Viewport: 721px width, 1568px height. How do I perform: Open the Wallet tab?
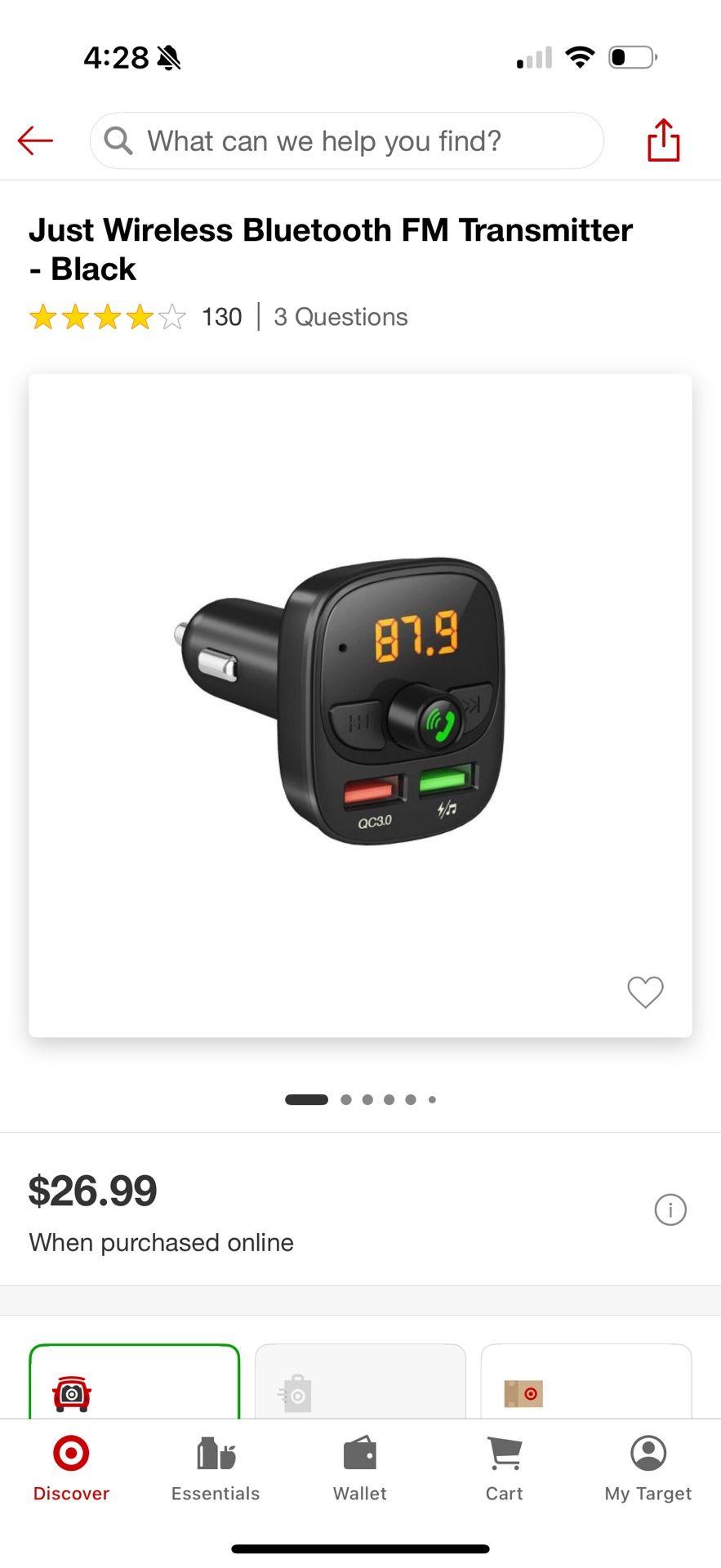coord(360,1468)
